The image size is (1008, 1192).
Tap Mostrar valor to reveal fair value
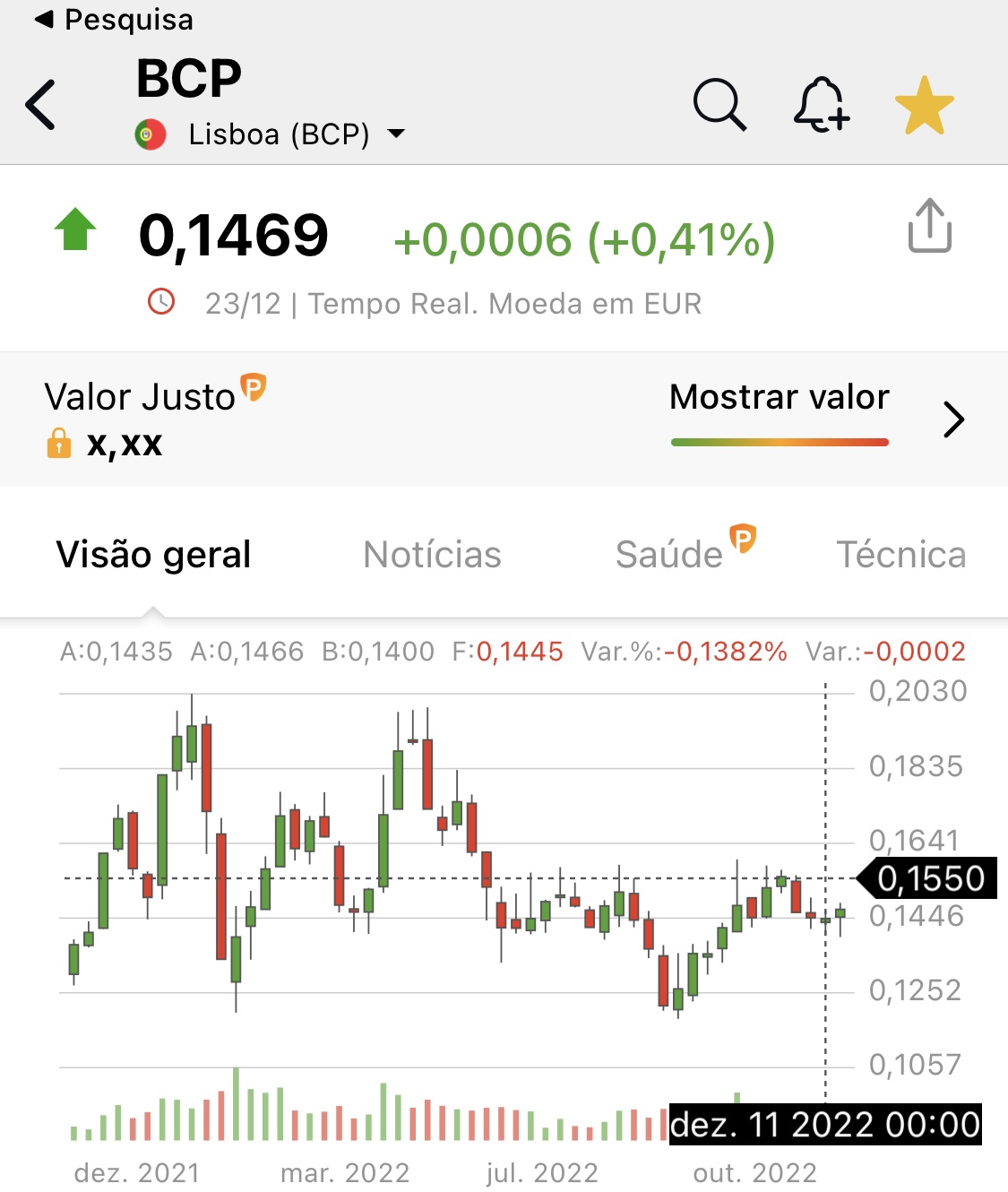tap(779, 398)
